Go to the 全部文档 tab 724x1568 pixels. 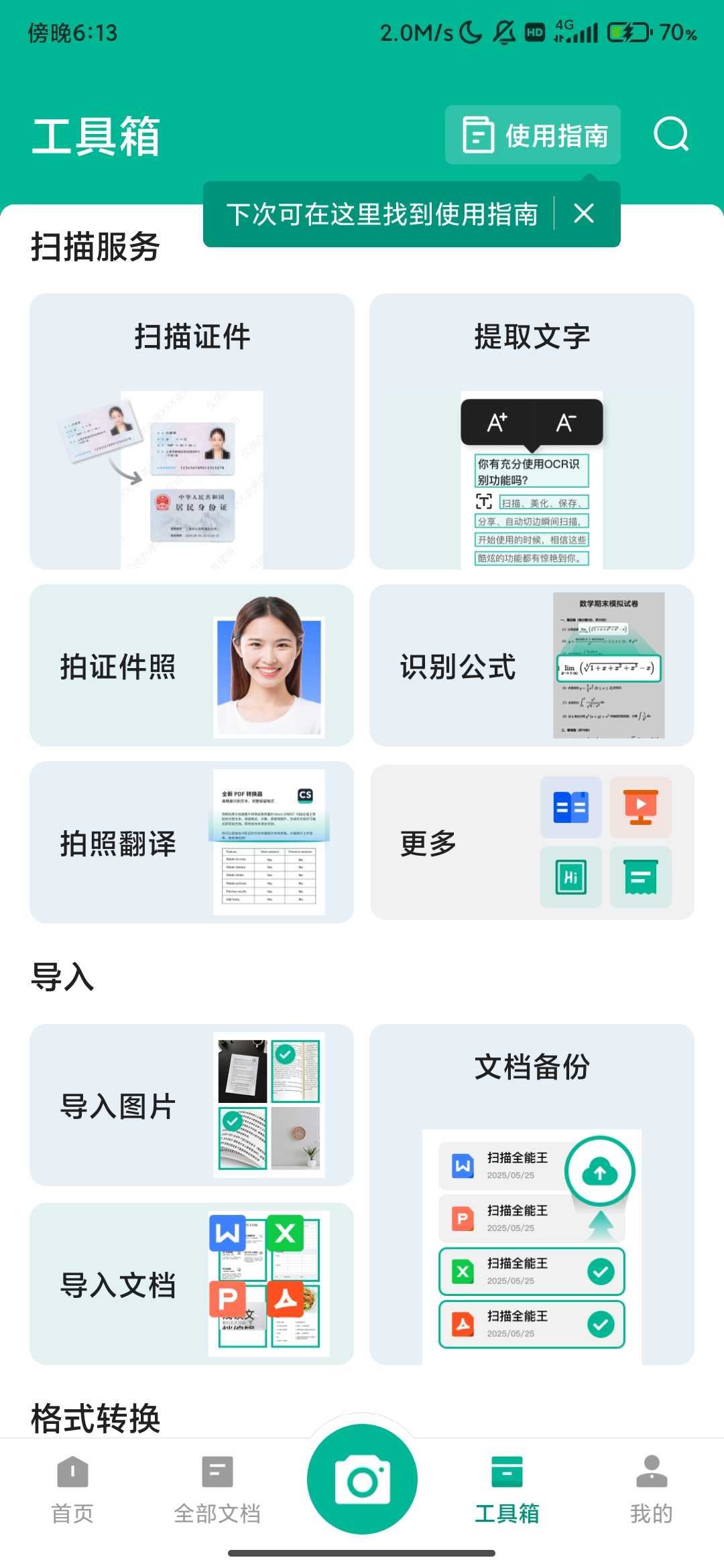(x=217, y=1489)
